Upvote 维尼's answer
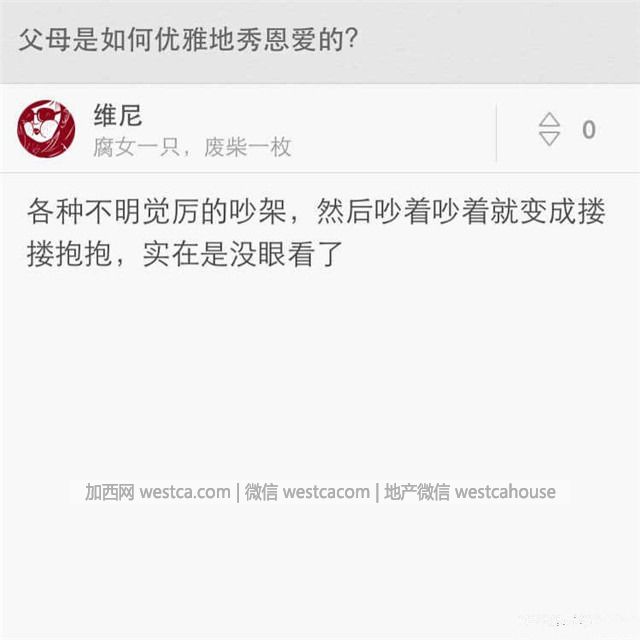The width and height of the screenshot is (640, 640). pos(549,120)
